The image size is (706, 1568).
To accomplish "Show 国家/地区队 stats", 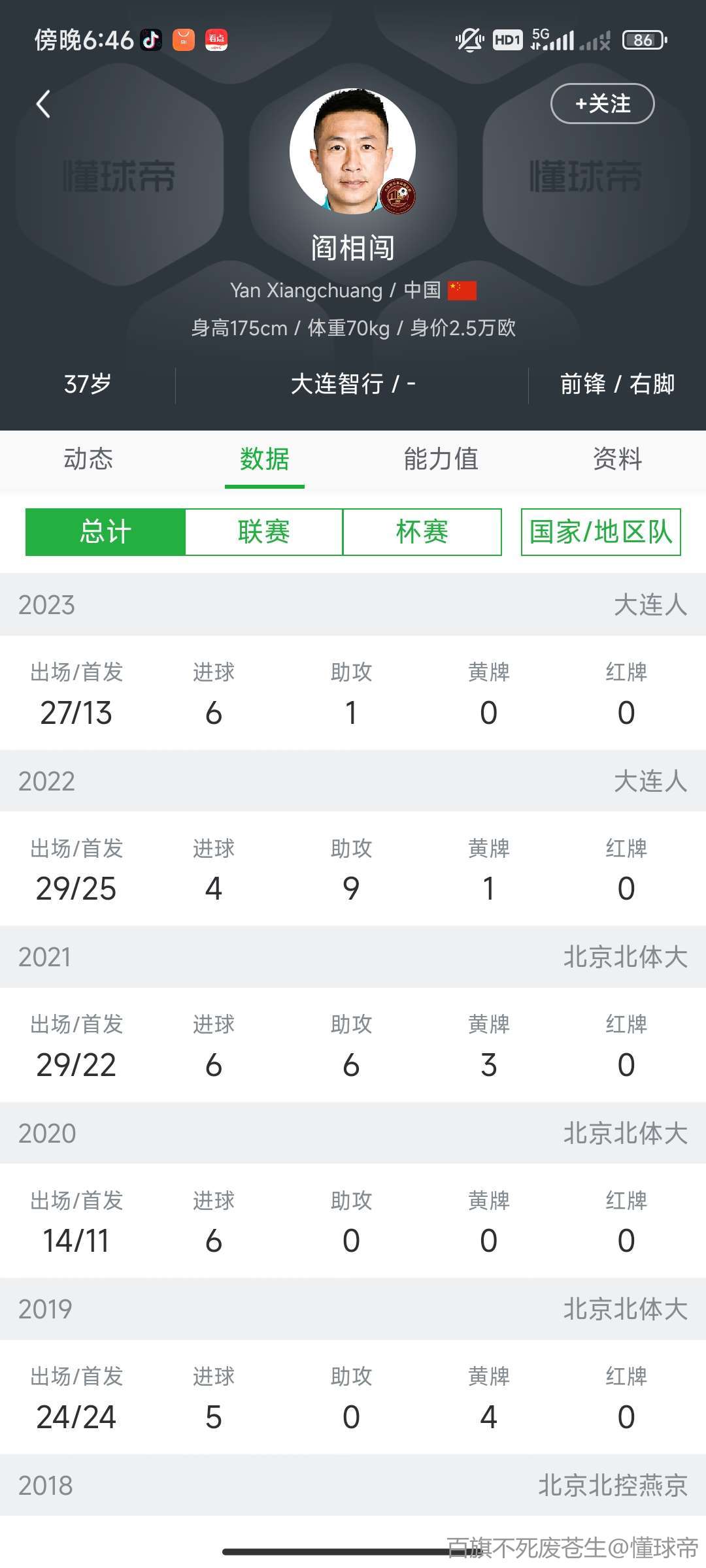I will pos(601,532).
